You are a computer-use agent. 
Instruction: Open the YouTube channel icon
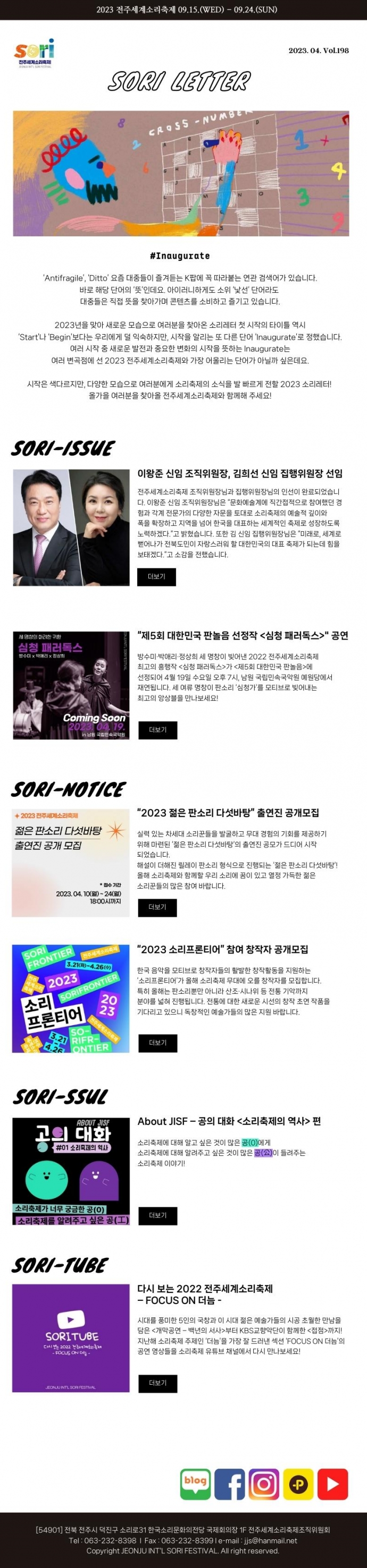pyautogui.click(x=333, y=1484)
